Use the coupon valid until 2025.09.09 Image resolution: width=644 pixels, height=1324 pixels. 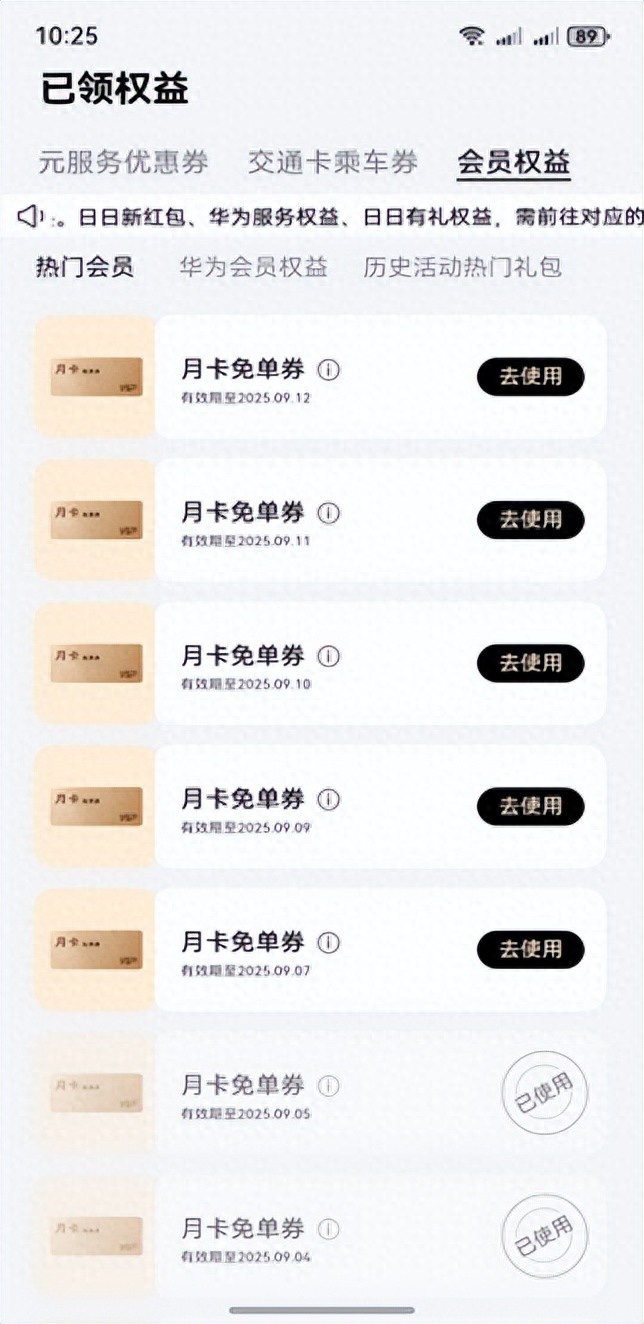[x=530, y=806]
